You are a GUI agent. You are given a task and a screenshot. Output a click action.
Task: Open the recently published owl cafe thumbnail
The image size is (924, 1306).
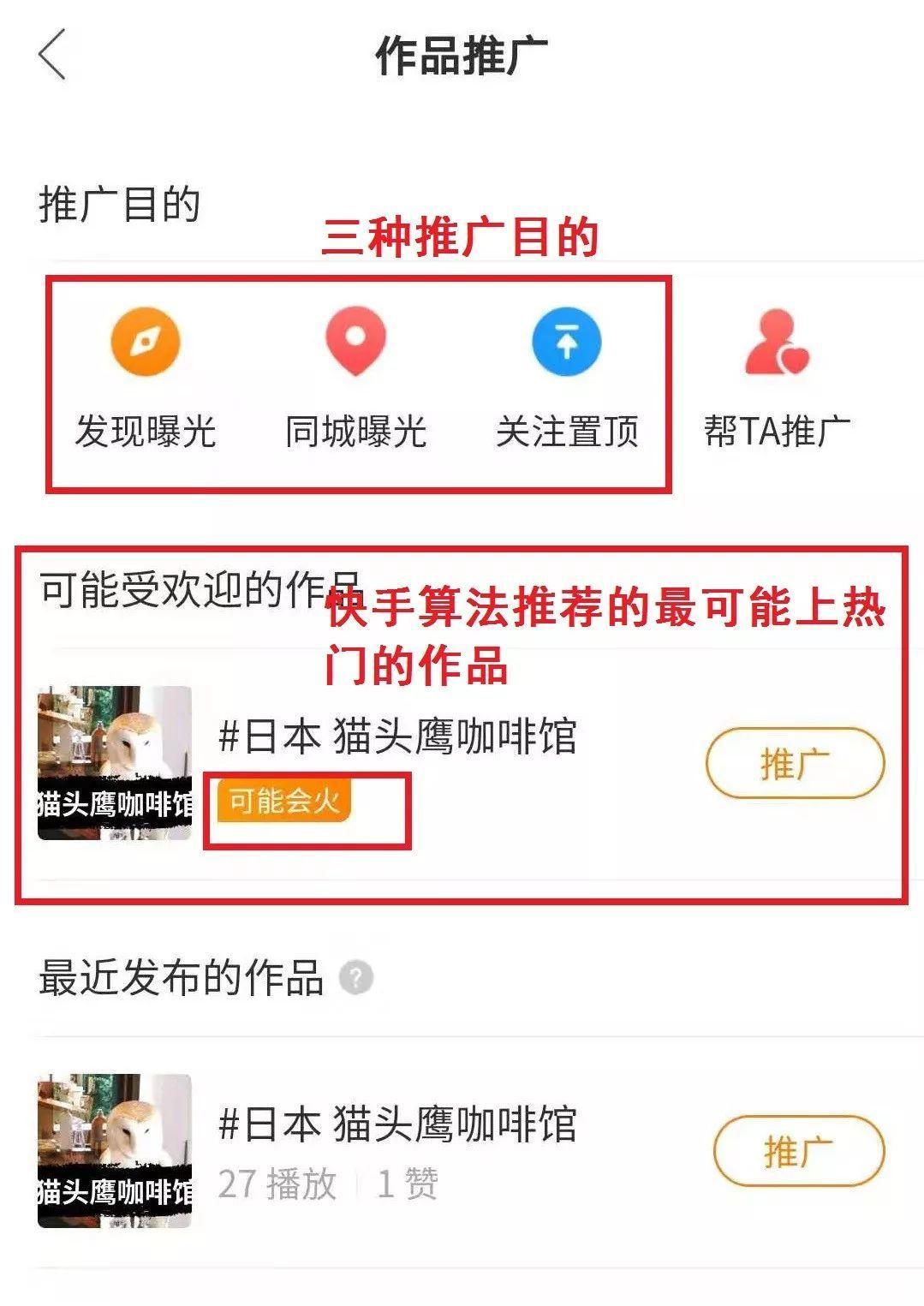[x=115, y=1150]
